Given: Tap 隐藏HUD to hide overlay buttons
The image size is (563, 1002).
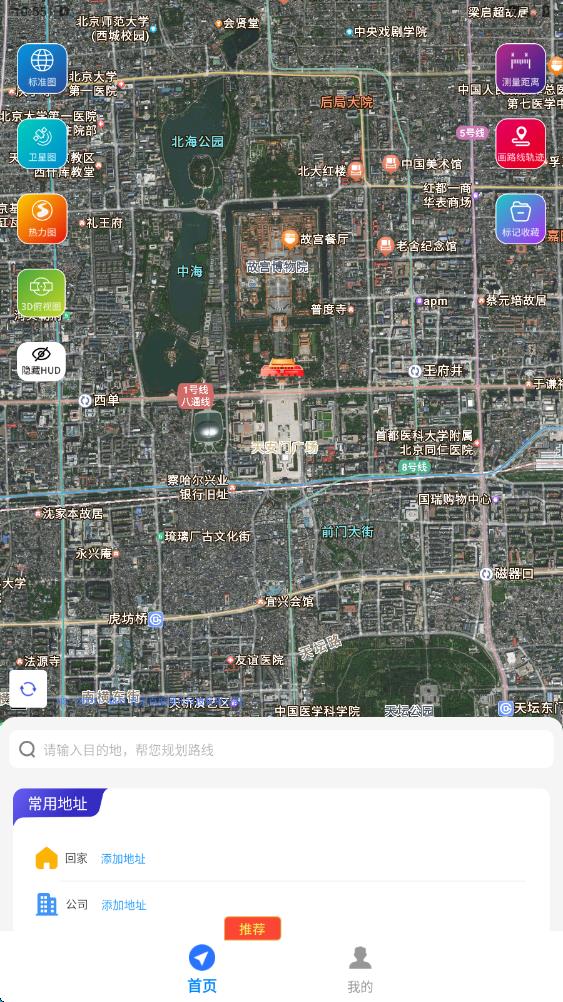Looking at the screenshot, I should pos(42,362).
